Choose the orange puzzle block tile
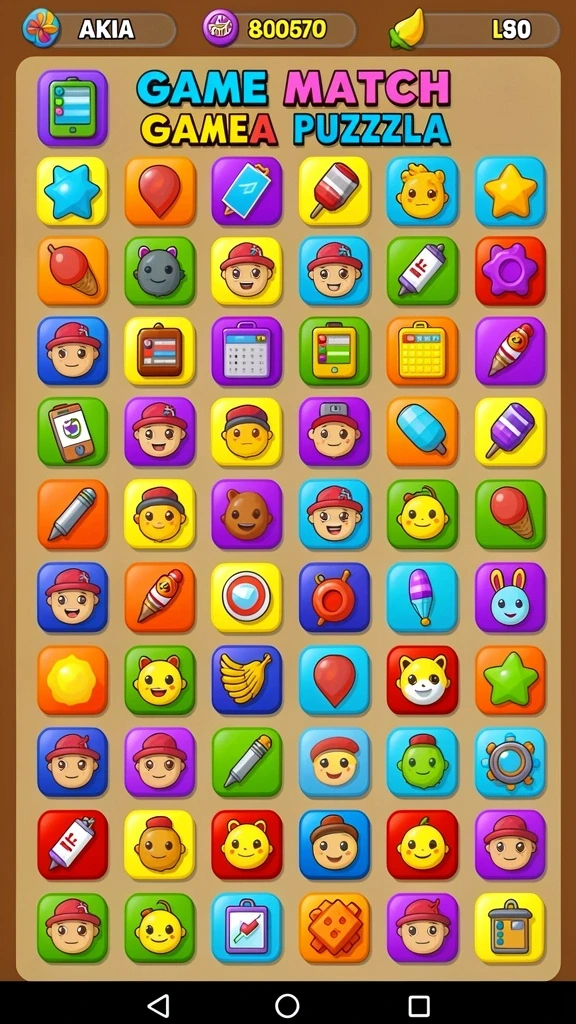 (x=334, y=928)
